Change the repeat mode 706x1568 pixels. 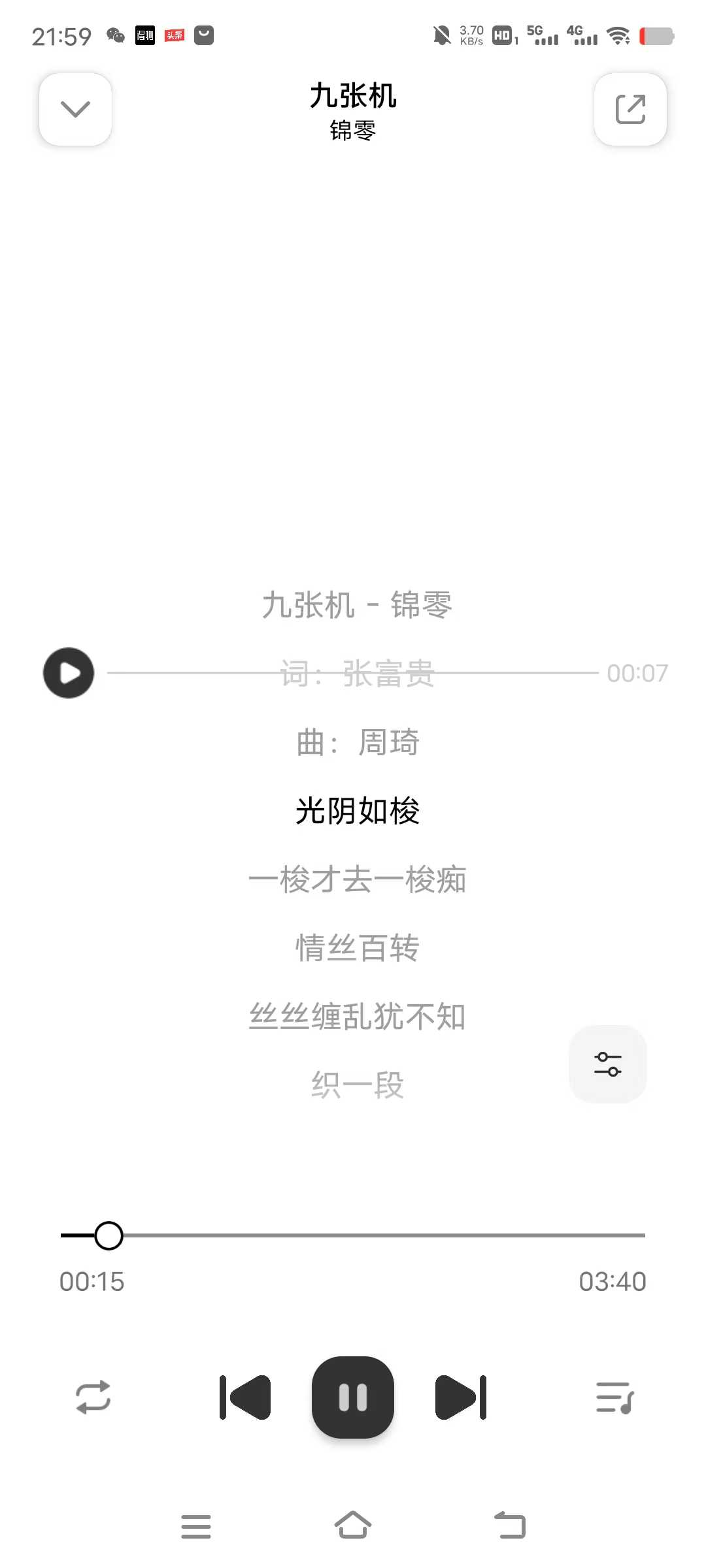click(x=93, y=1397)
